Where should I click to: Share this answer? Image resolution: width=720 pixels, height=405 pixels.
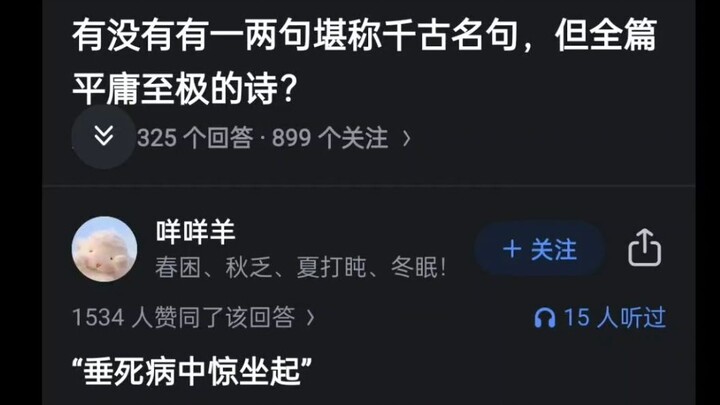point(644,248)
